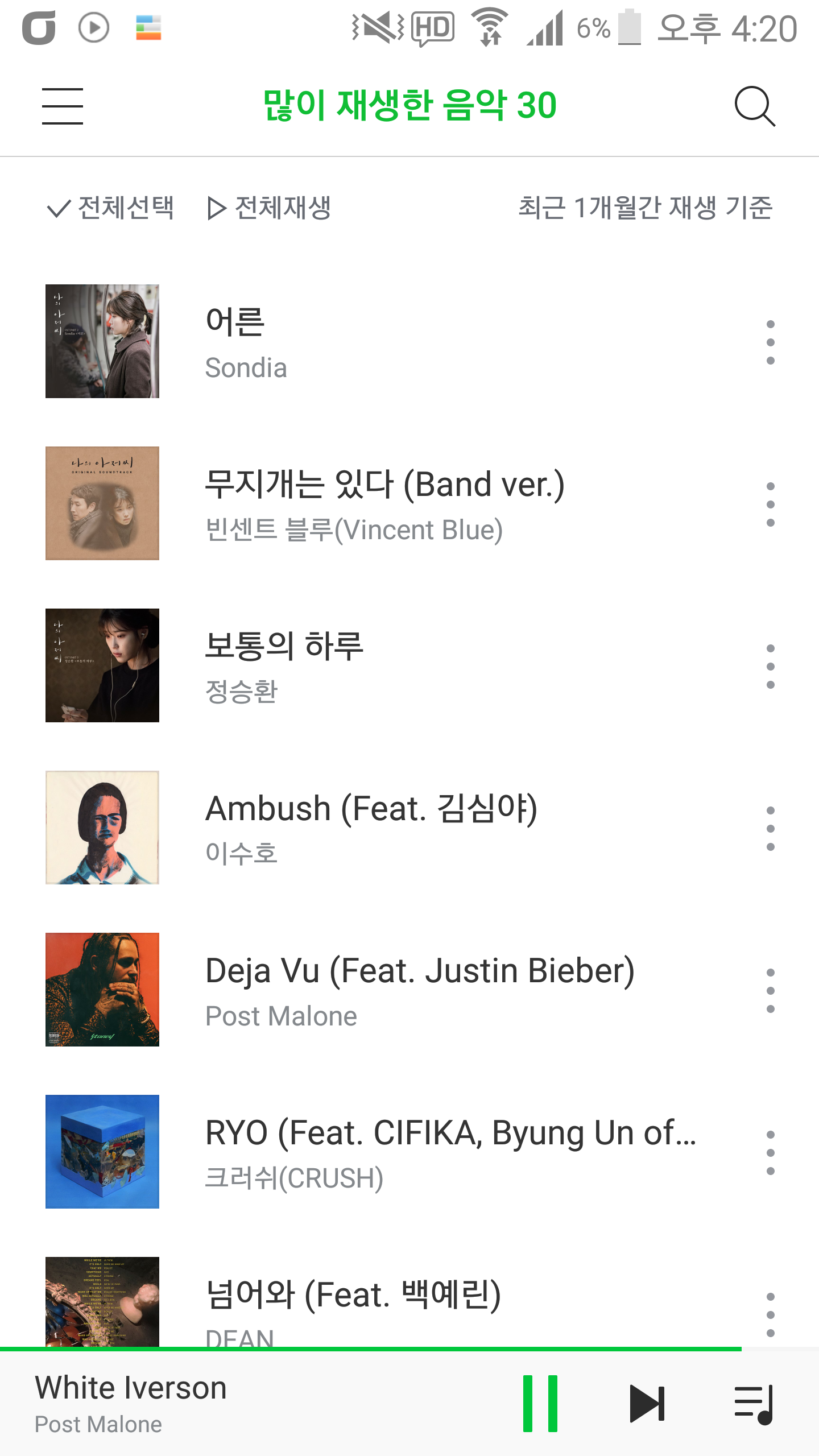Open more options for Ambush
This screenshot has height=1456, width=819.
[x=770, y=829]
